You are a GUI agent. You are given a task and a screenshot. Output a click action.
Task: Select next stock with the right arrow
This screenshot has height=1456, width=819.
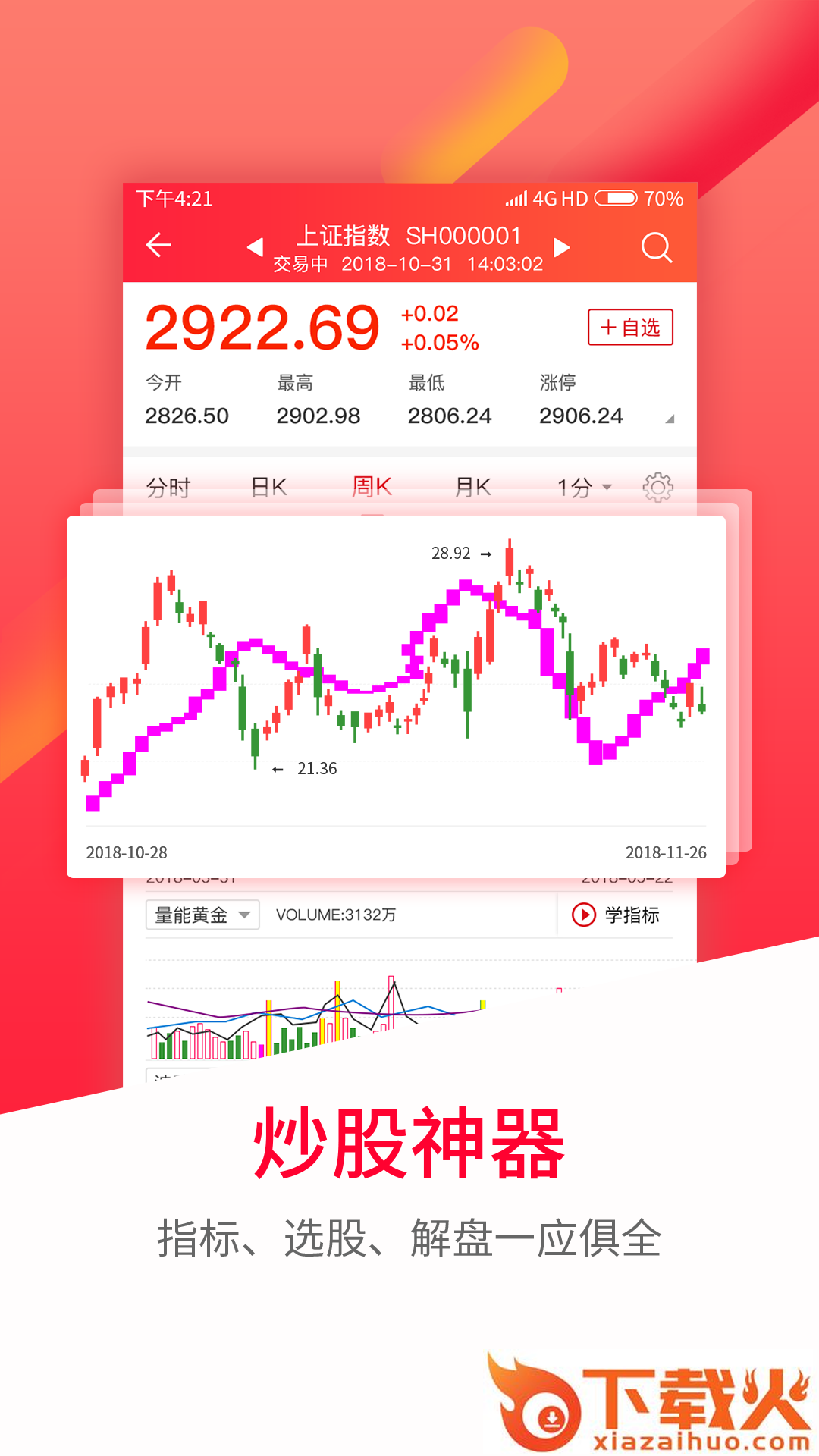tap(562, 246)
